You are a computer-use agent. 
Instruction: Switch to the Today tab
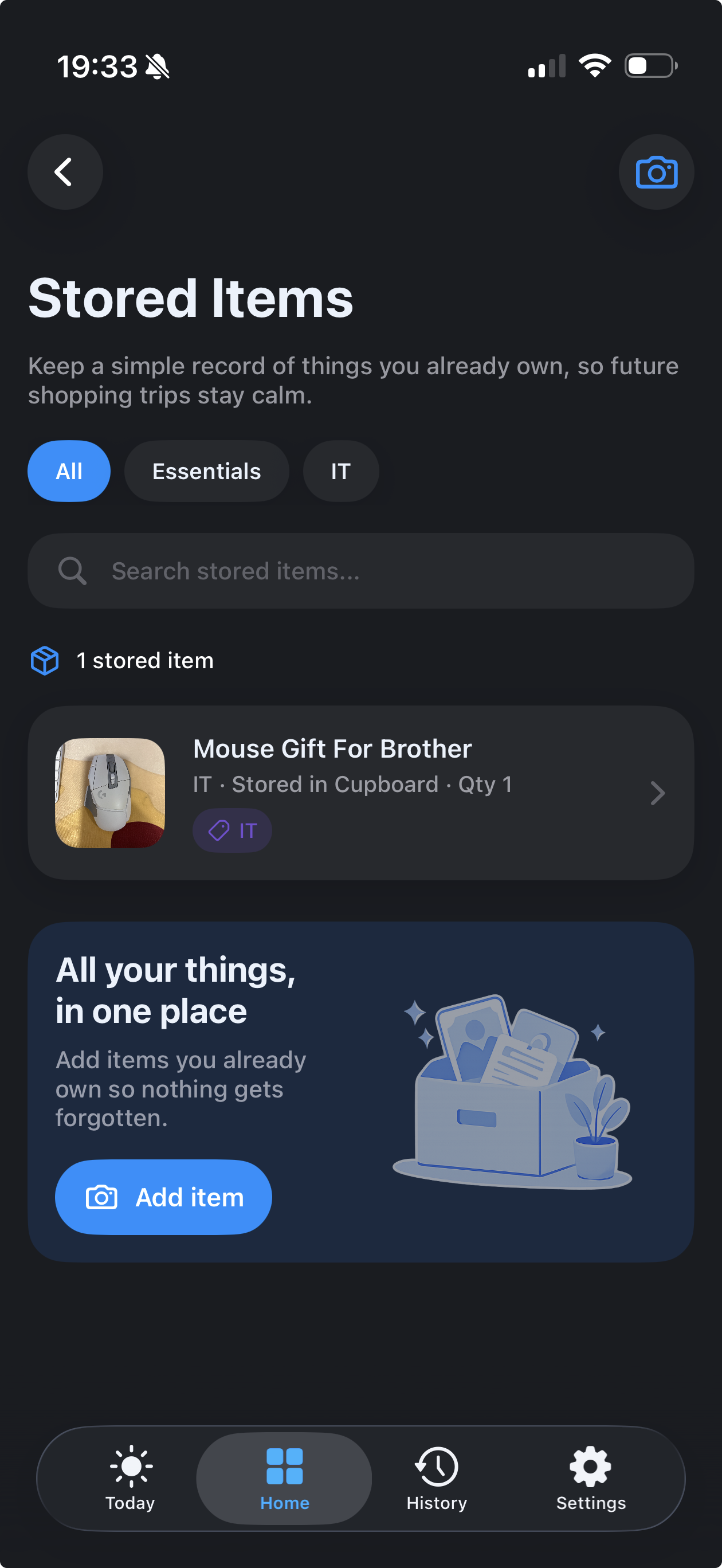tap(130, 1478)
